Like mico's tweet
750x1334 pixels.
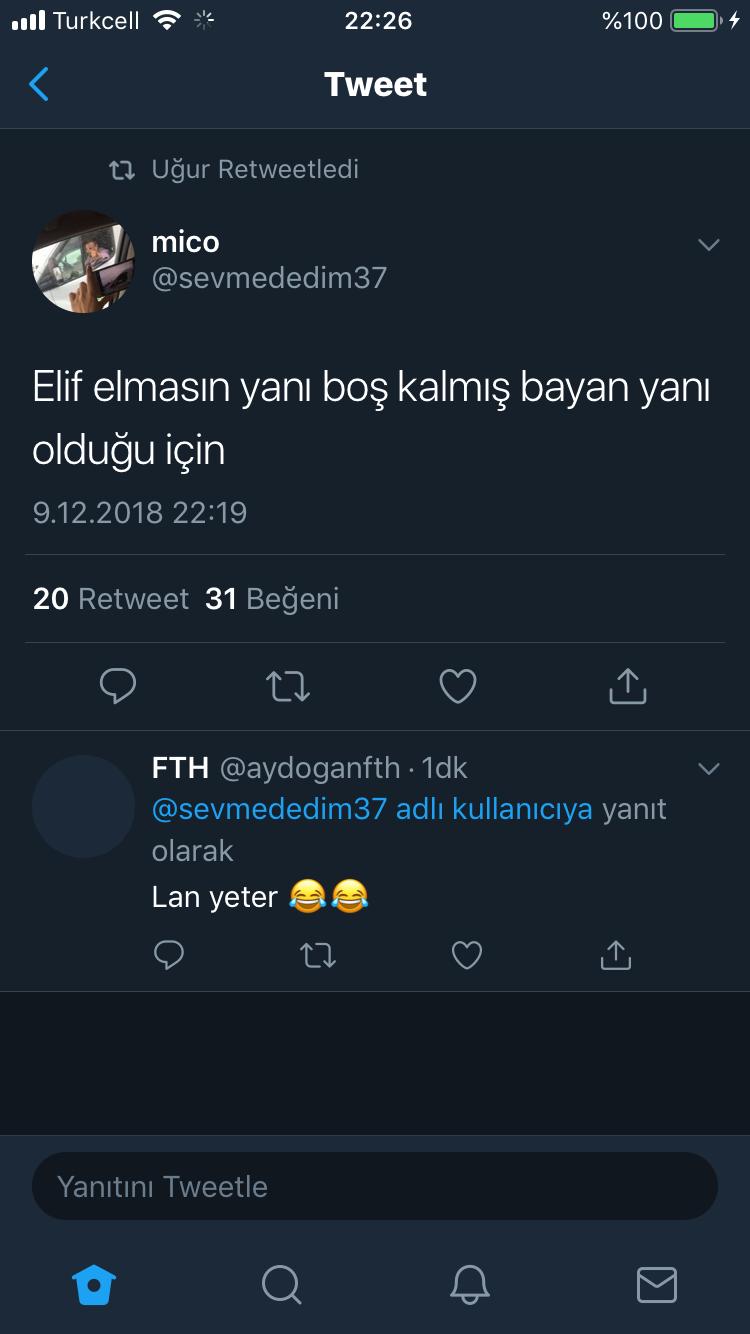458,686
